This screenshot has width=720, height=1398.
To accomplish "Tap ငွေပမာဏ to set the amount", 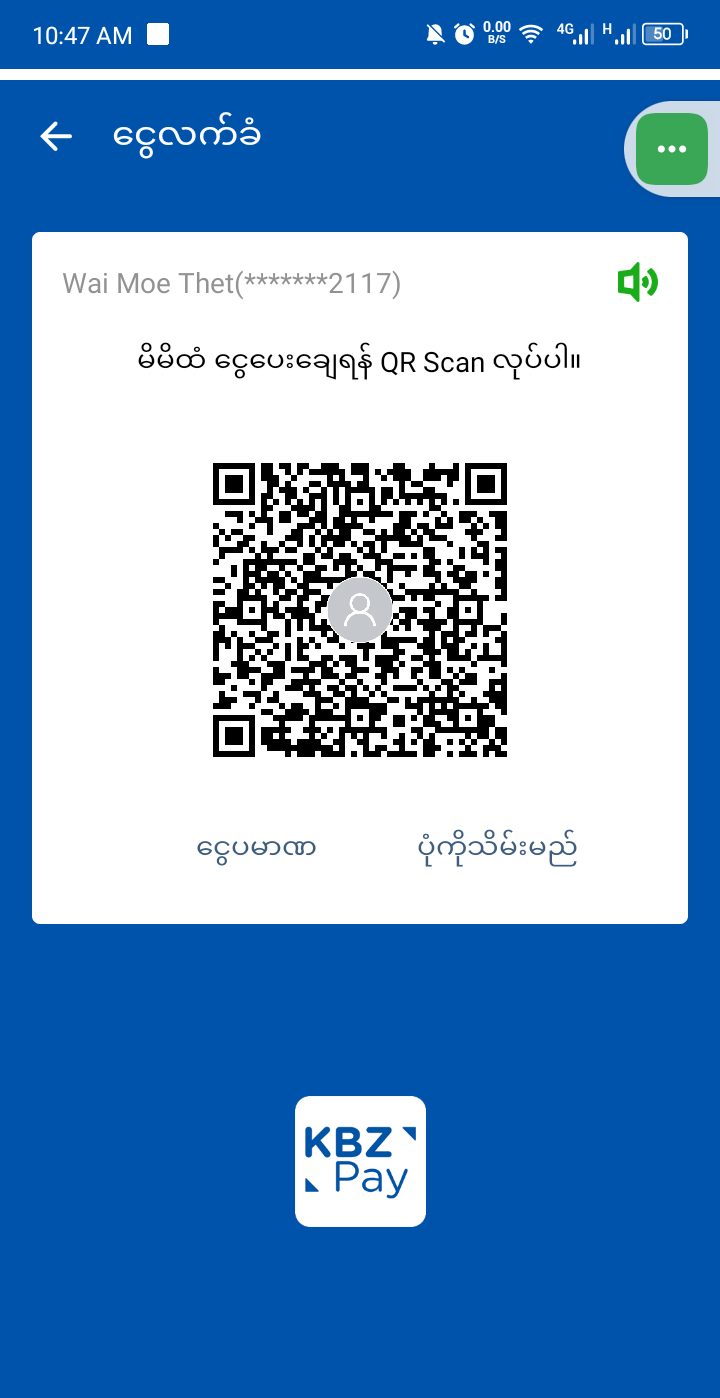I will (x=257, y=848).
